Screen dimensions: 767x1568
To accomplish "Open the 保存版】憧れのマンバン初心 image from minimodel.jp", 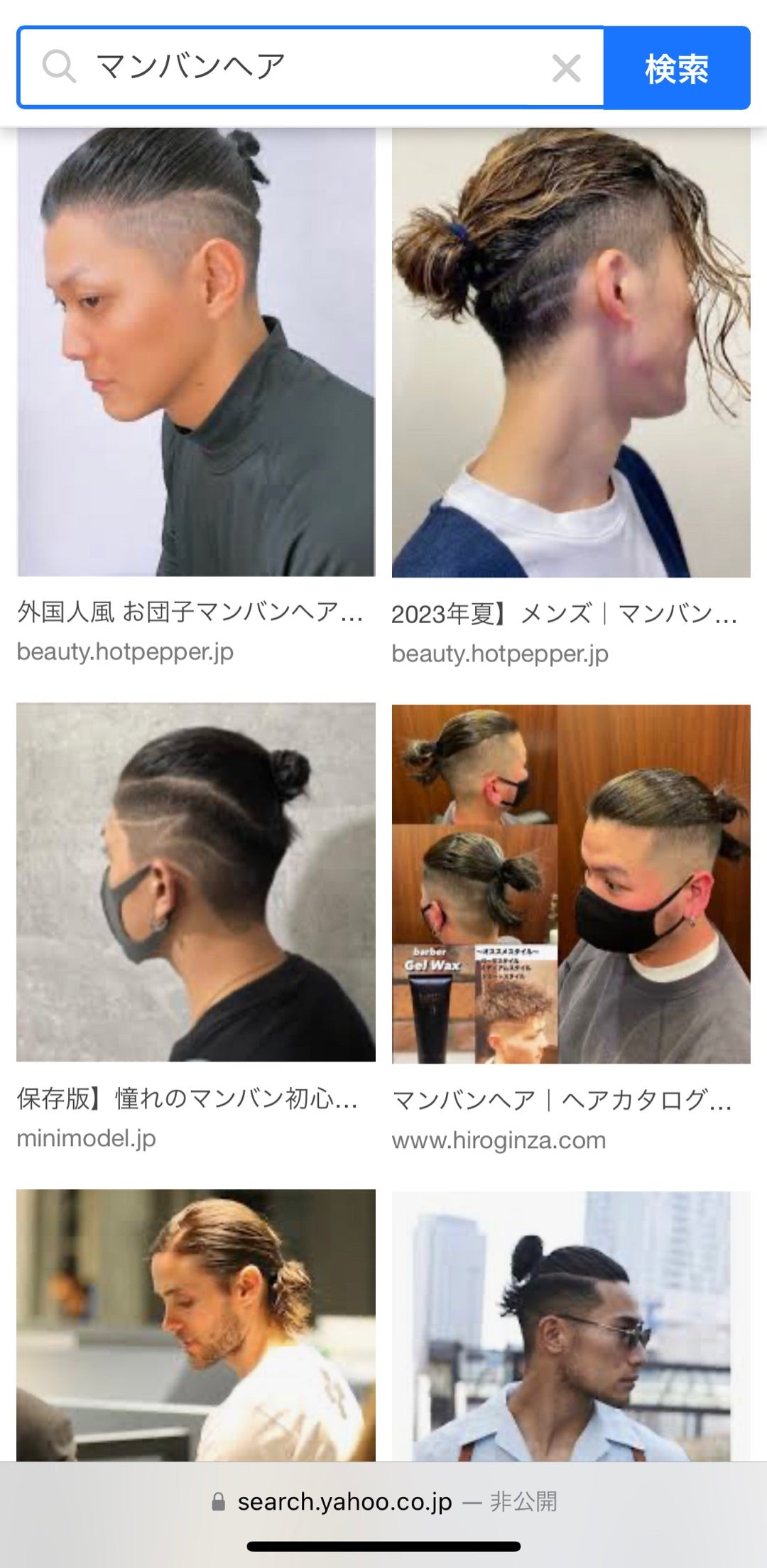I will click(196, 882).
